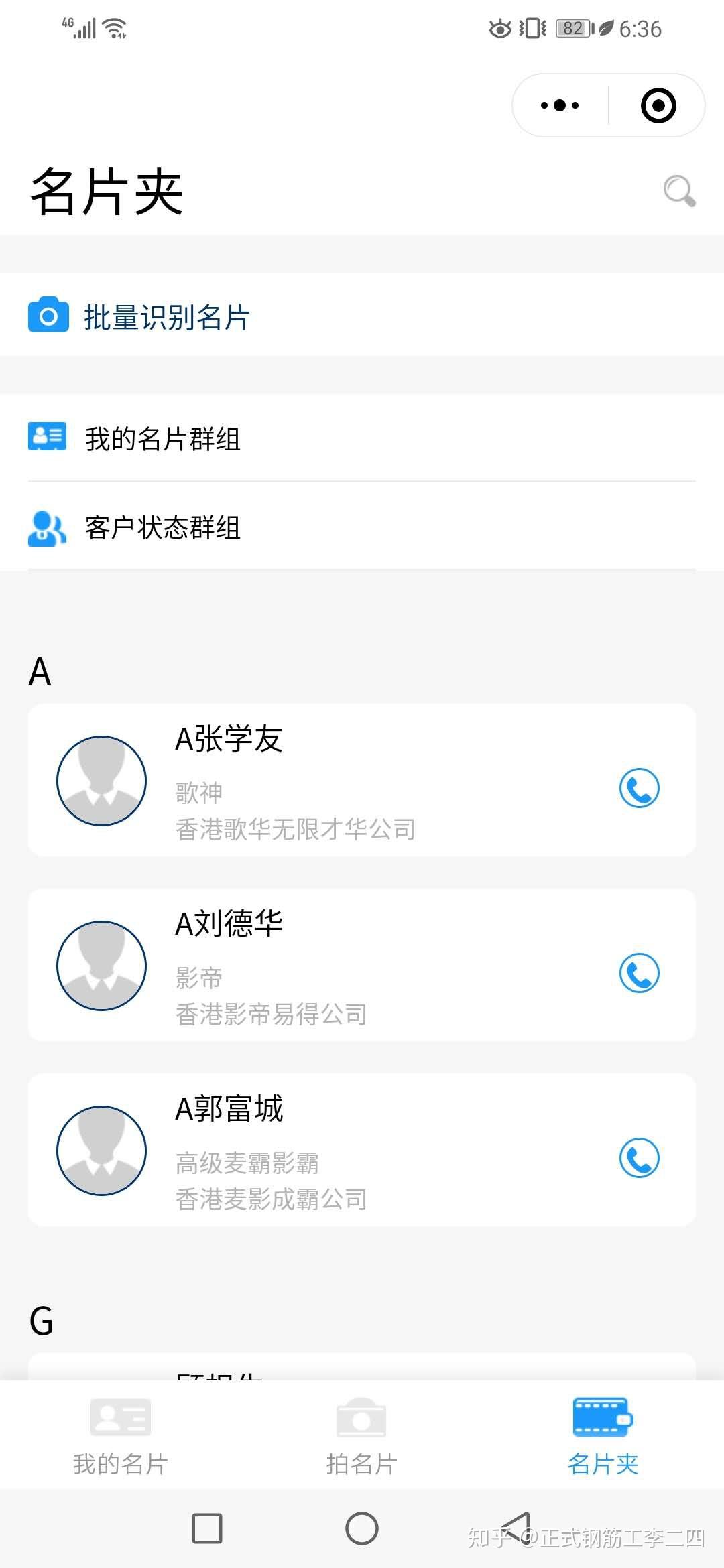The width and height of the screenshot is (724, 1568).
Task: Show recent apps with the square button
Action: 207,1528
